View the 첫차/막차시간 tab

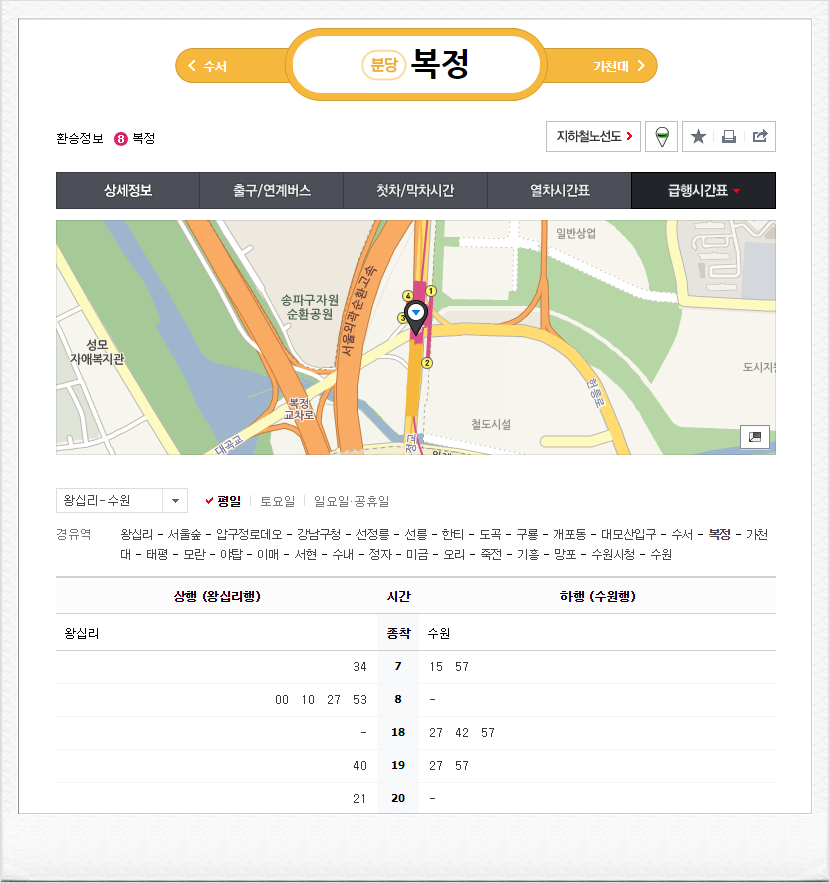pos(415,191)
